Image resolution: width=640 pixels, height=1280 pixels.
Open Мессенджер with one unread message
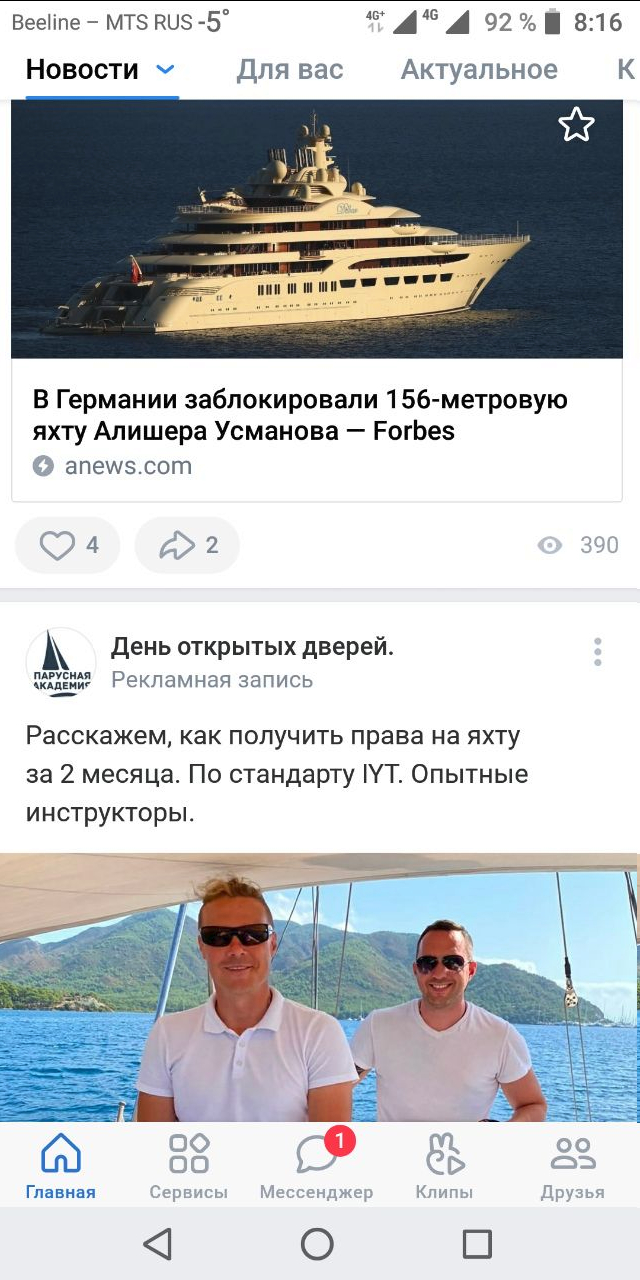pyautogui.click(x=316, y=1166)
